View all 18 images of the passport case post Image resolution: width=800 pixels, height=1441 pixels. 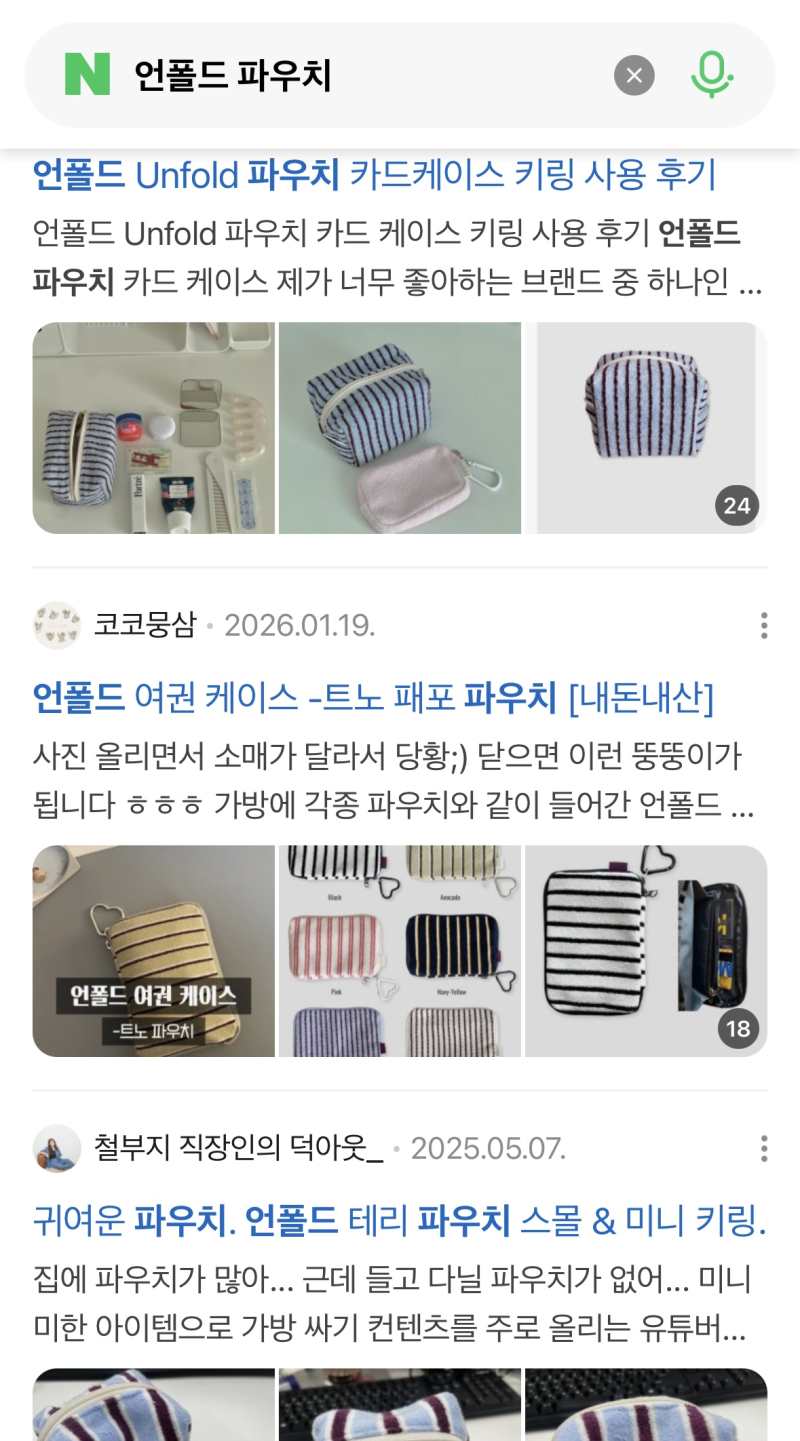pos(737,1028)
